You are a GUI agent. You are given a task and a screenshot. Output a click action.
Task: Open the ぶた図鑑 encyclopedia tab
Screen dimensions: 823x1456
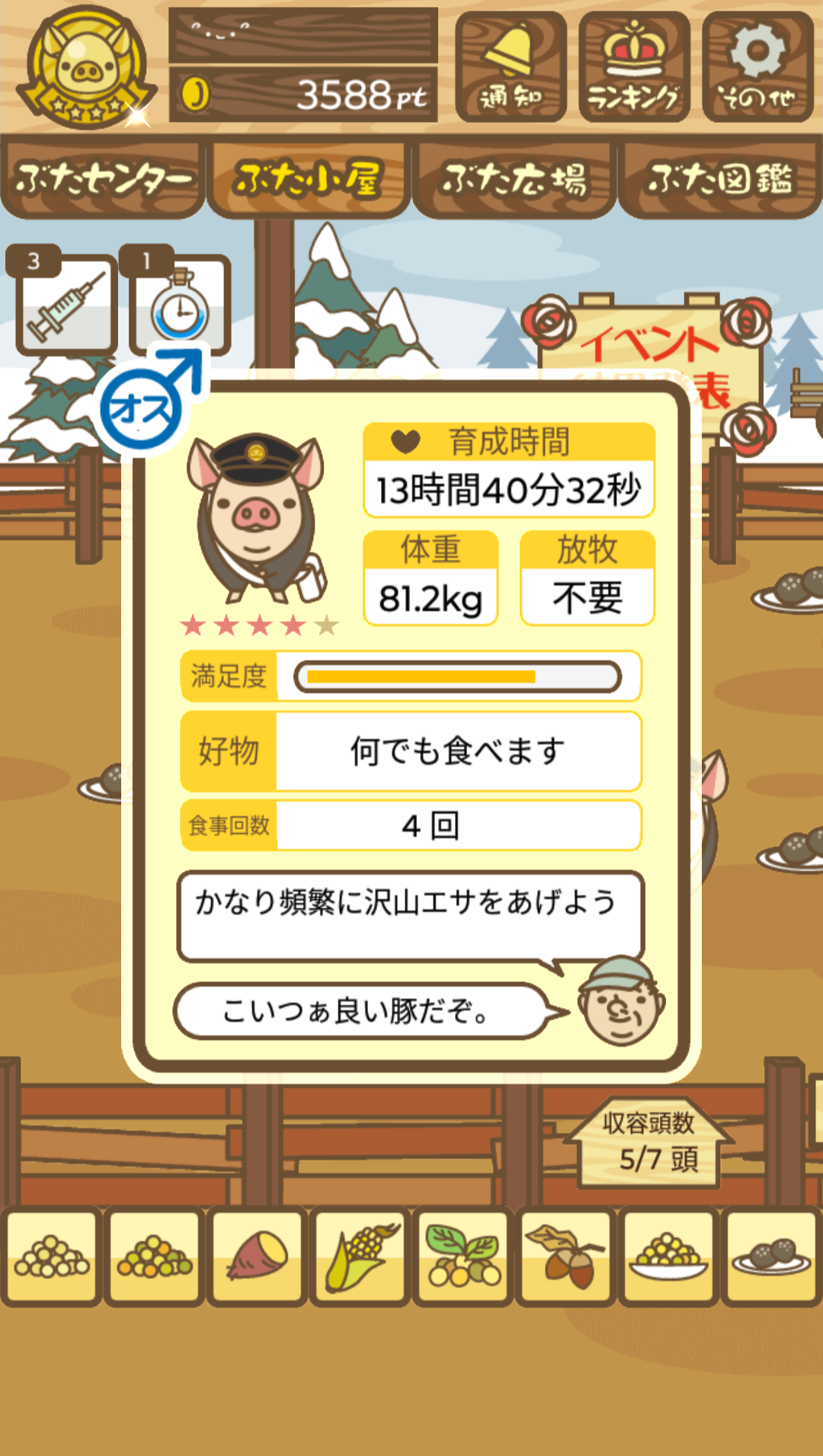720,178
